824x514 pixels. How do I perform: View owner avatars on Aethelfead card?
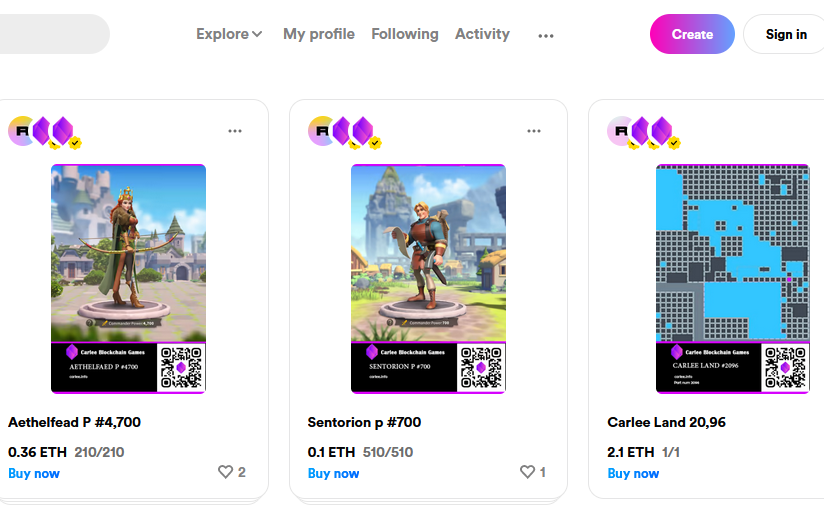point(45,132)
